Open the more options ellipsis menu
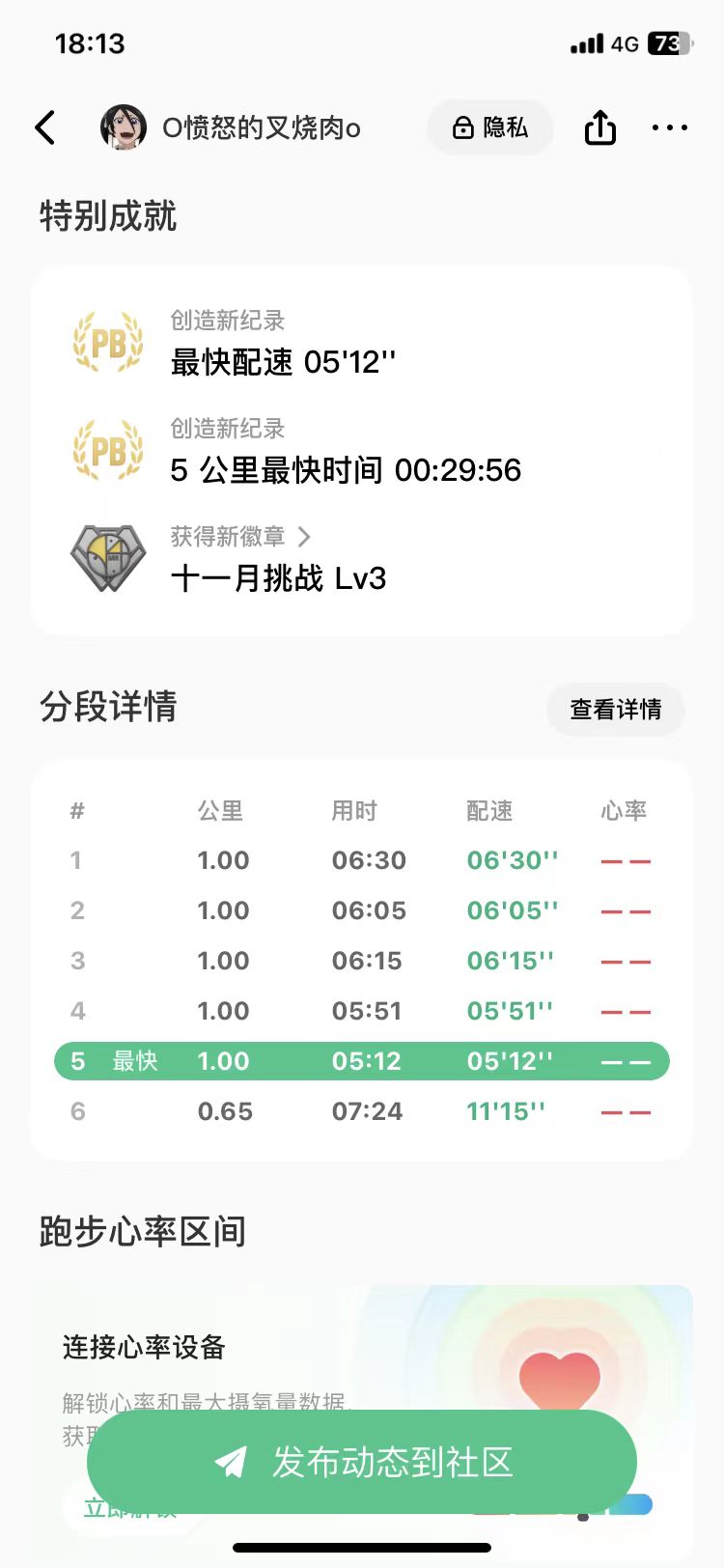724x1568 pixels. [x=669, y=126]
